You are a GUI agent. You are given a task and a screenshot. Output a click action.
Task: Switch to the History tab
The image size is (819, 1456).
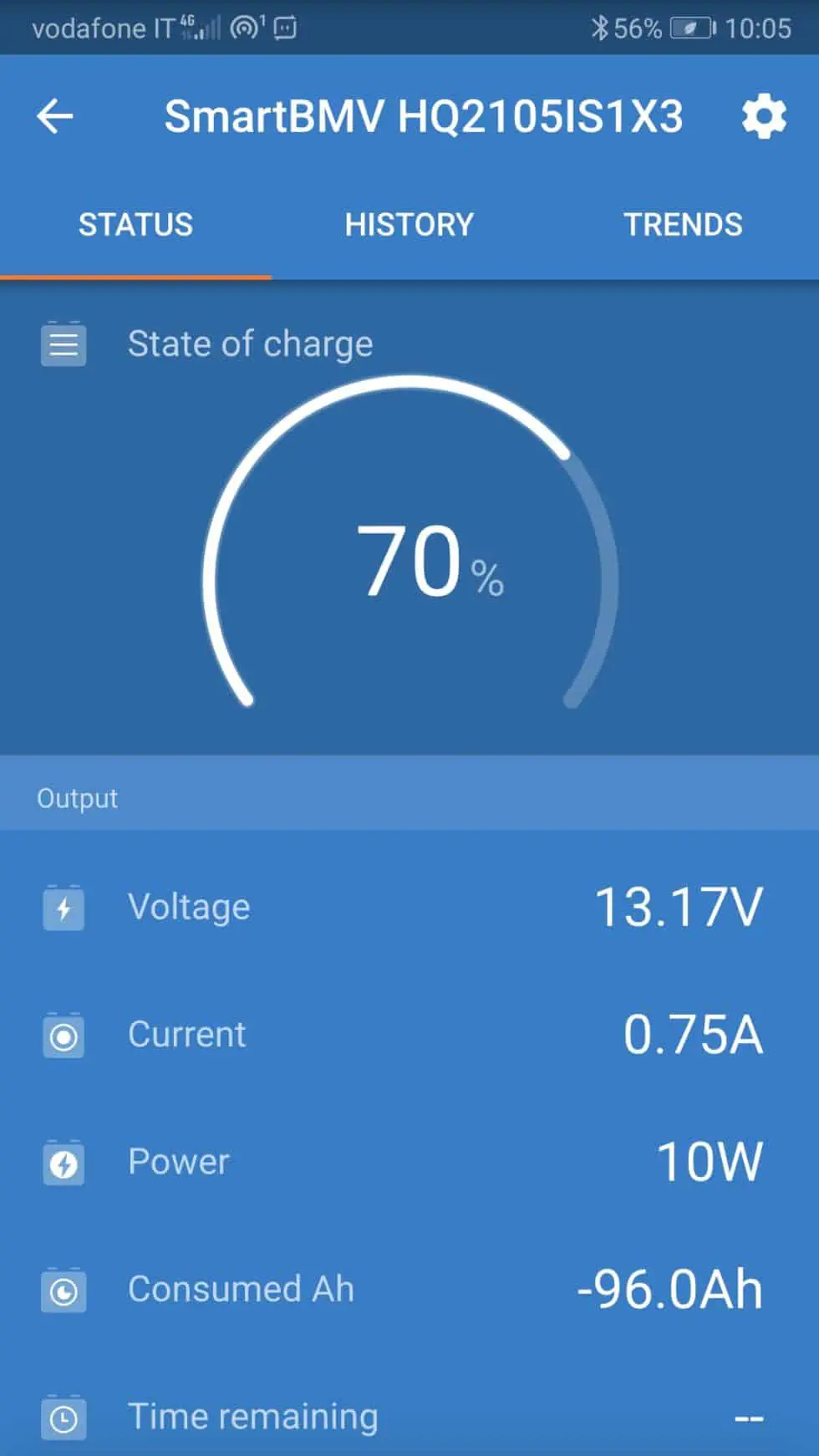pos(409,225)
